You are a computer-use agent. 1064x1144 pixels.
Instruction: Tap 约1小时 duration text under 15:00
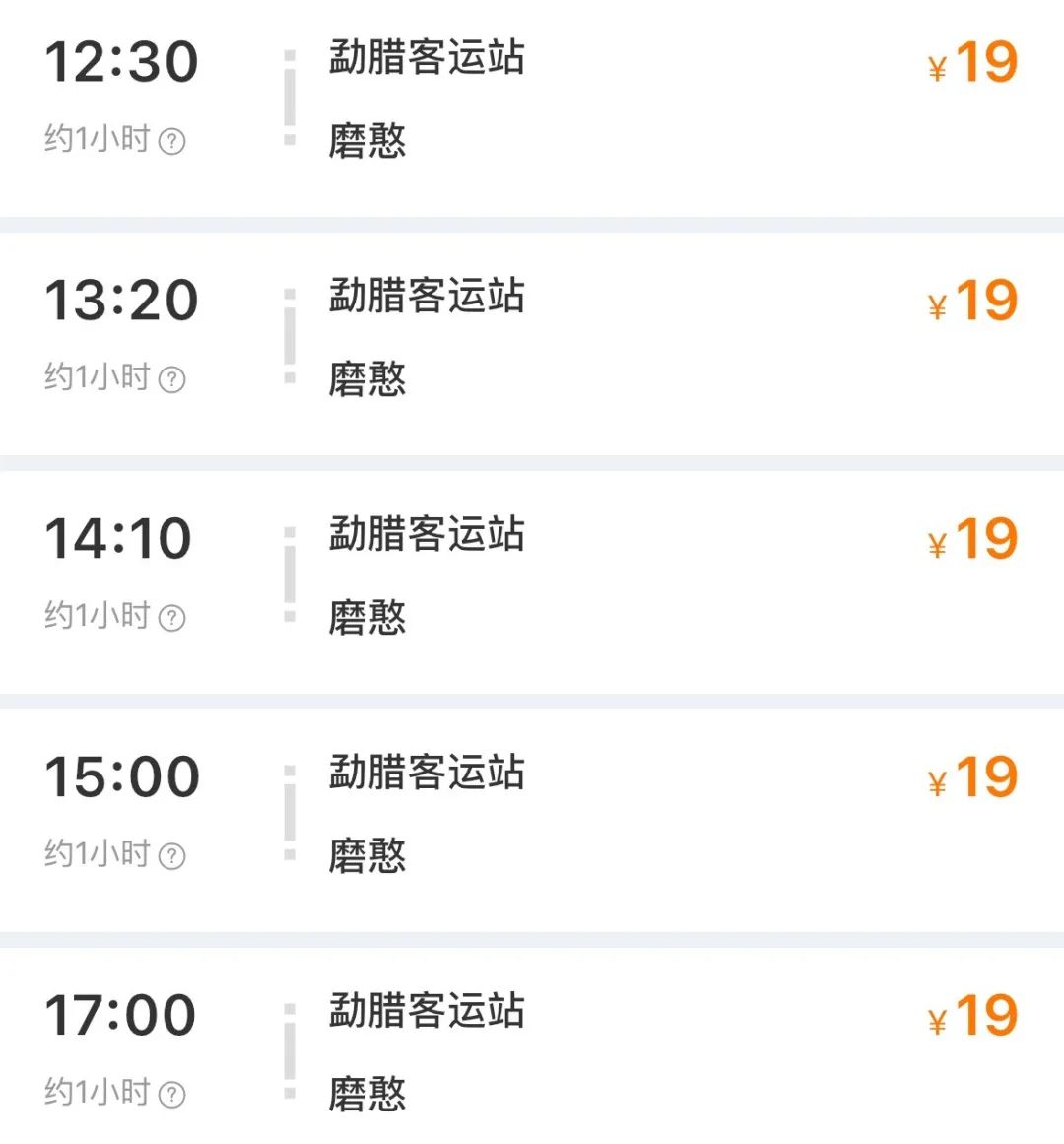click(x=99, y=854)
